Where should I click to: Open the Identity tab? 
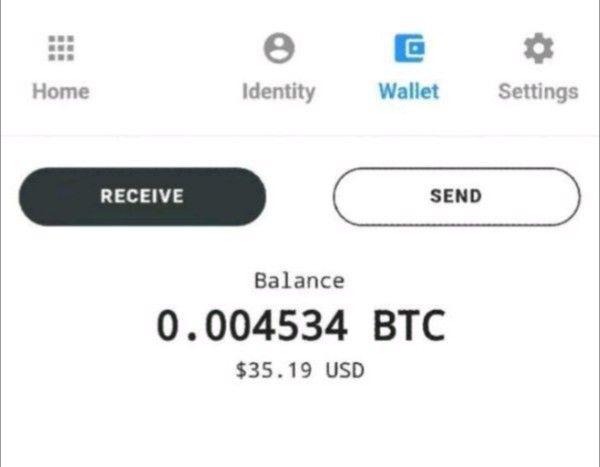coord(278,68)
